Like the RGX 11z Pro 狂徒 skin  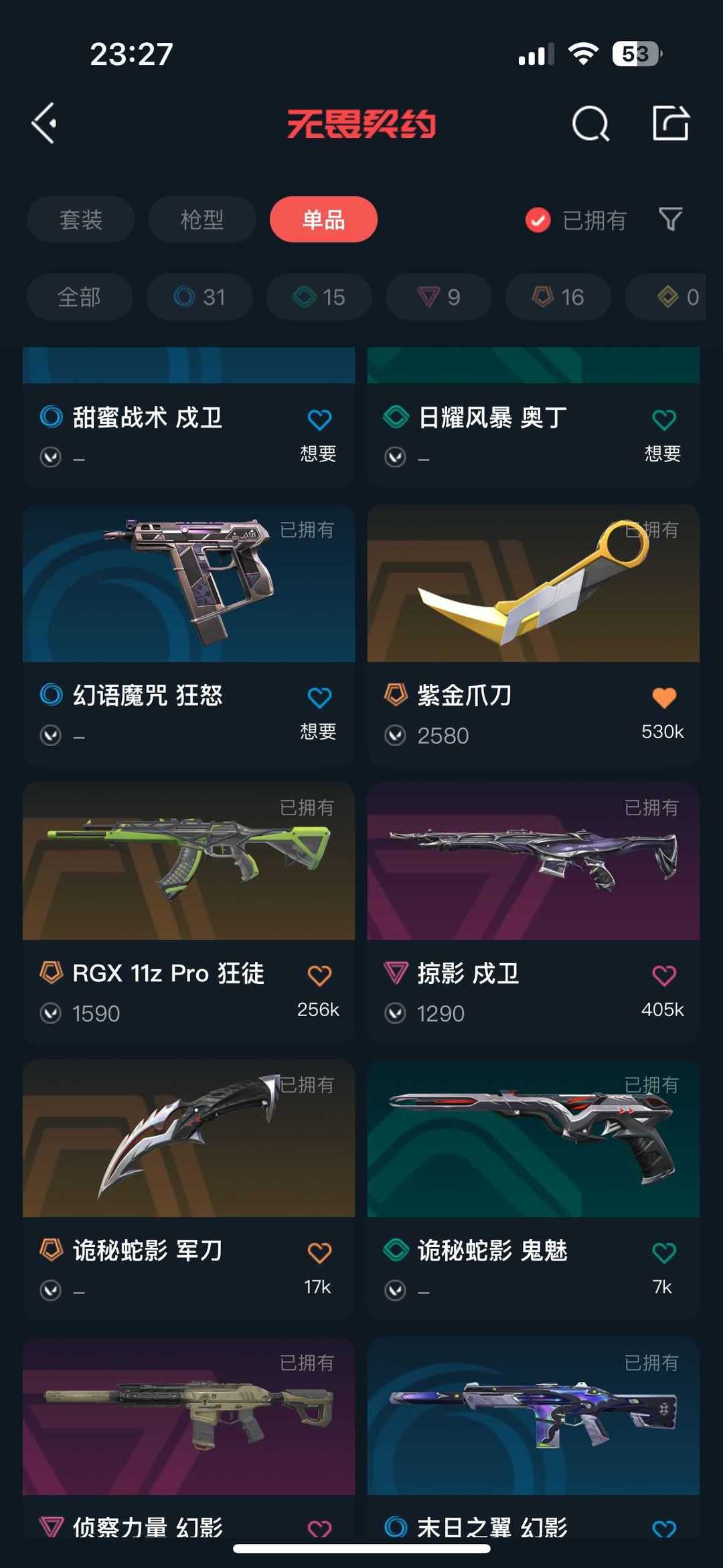pos(319,975)
